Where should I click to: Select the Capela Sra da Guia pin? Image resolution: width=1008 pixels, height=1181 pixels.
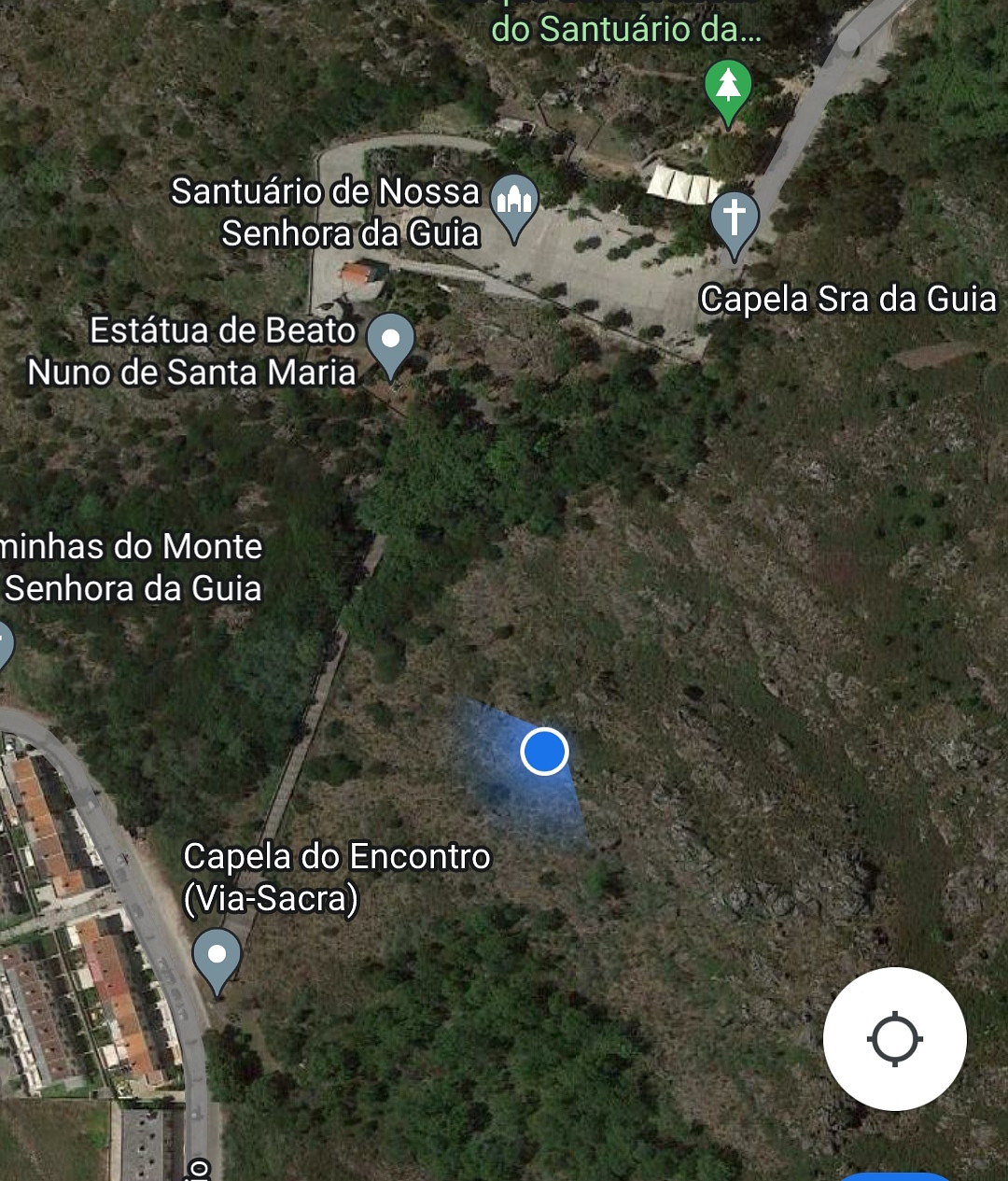tap(735, 220)
